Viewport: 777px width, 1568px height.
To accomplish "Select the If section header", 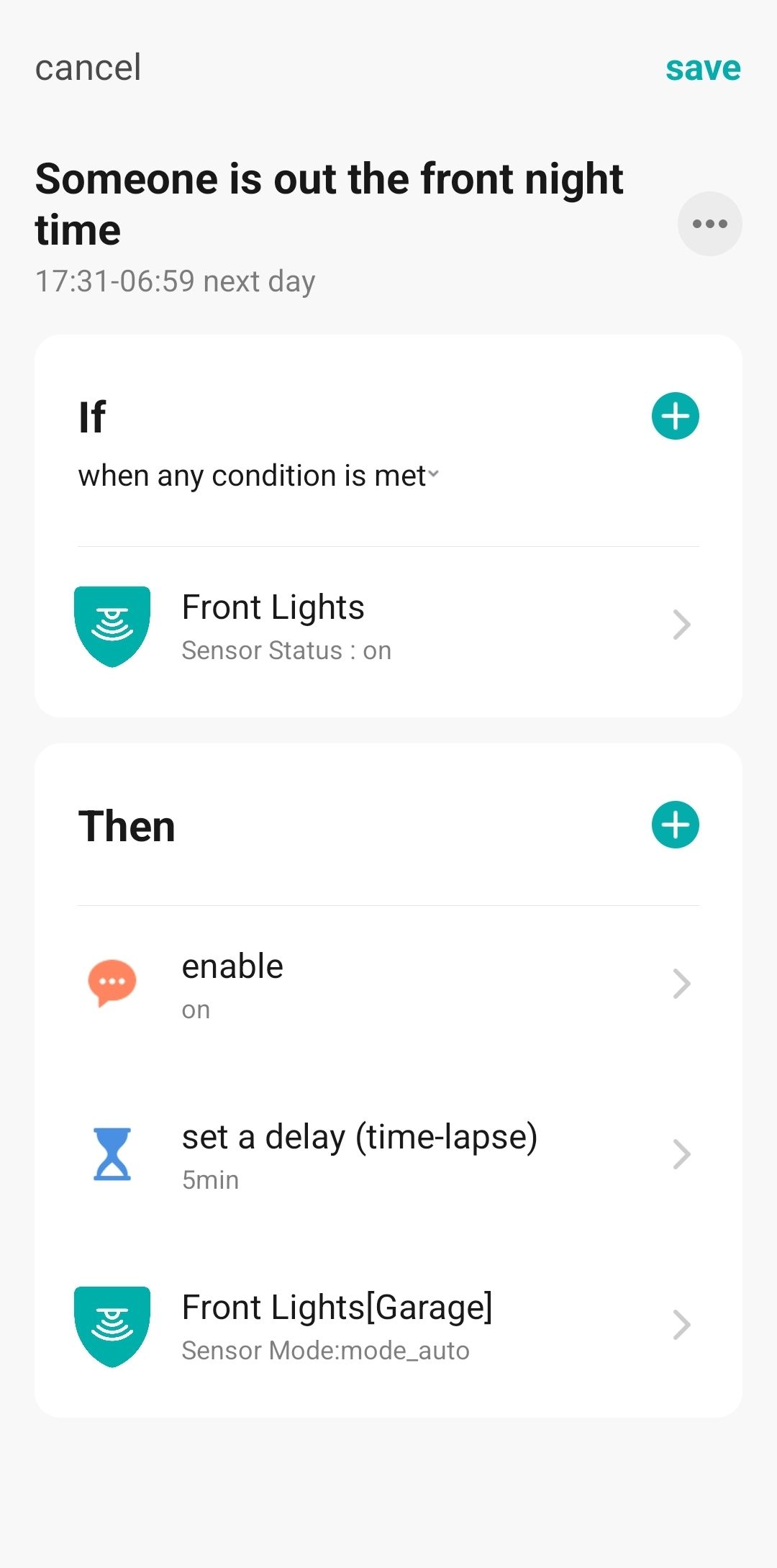I will (91, 416).
